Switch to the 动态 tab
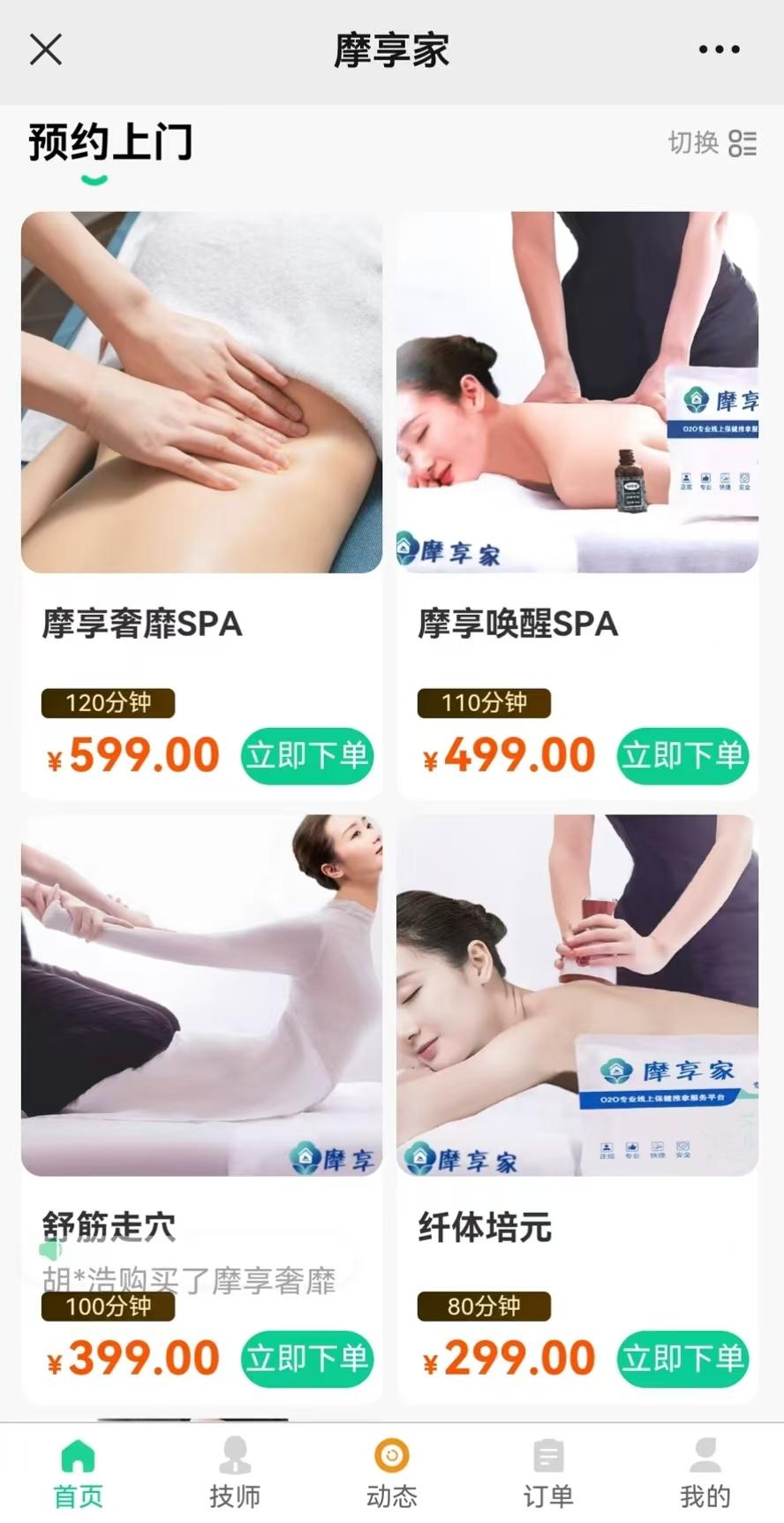Screen dimensions: 784x1523 pyautogui.click(x=391, y=1474)
